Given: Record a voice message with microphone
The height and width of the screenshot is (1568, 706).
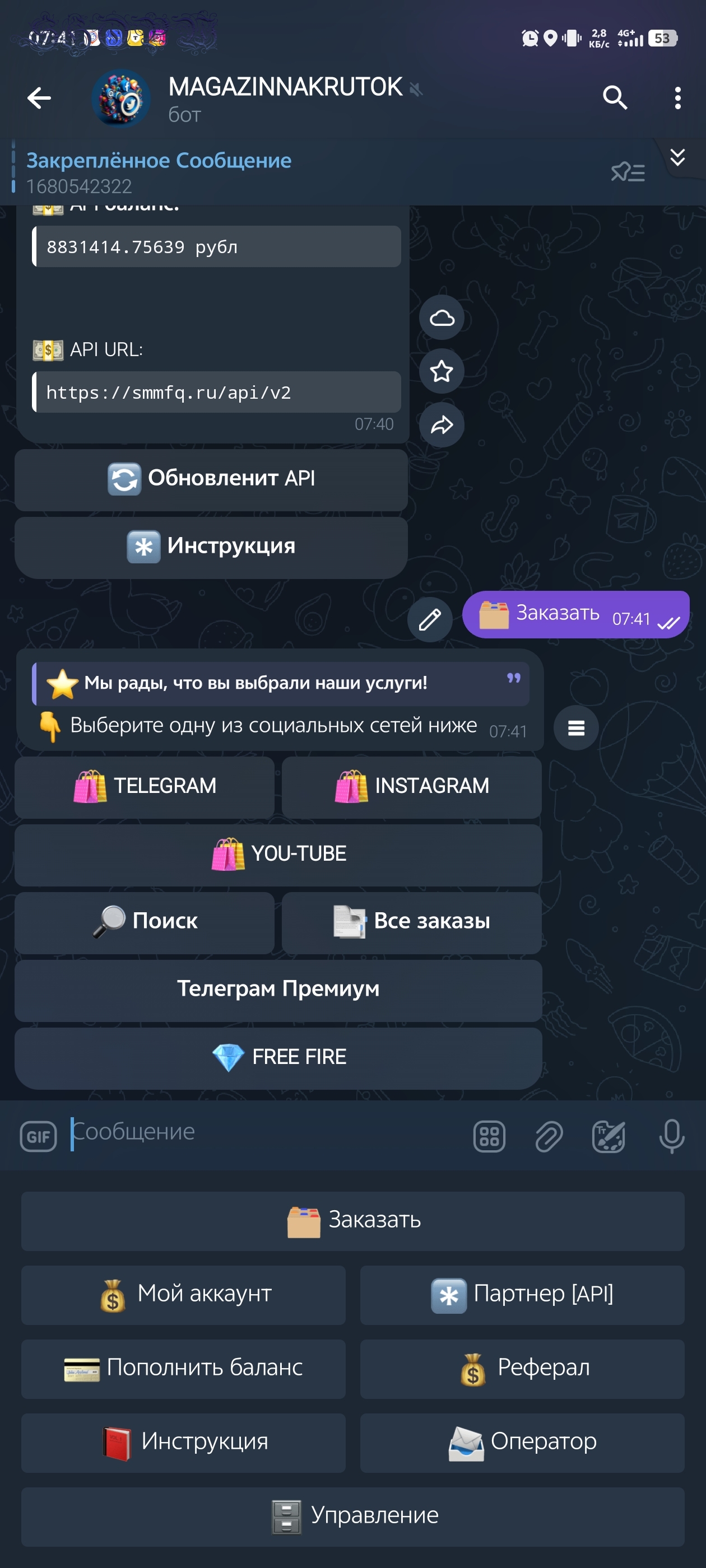Looking at the screenshot, I should tap(671, 1136).
